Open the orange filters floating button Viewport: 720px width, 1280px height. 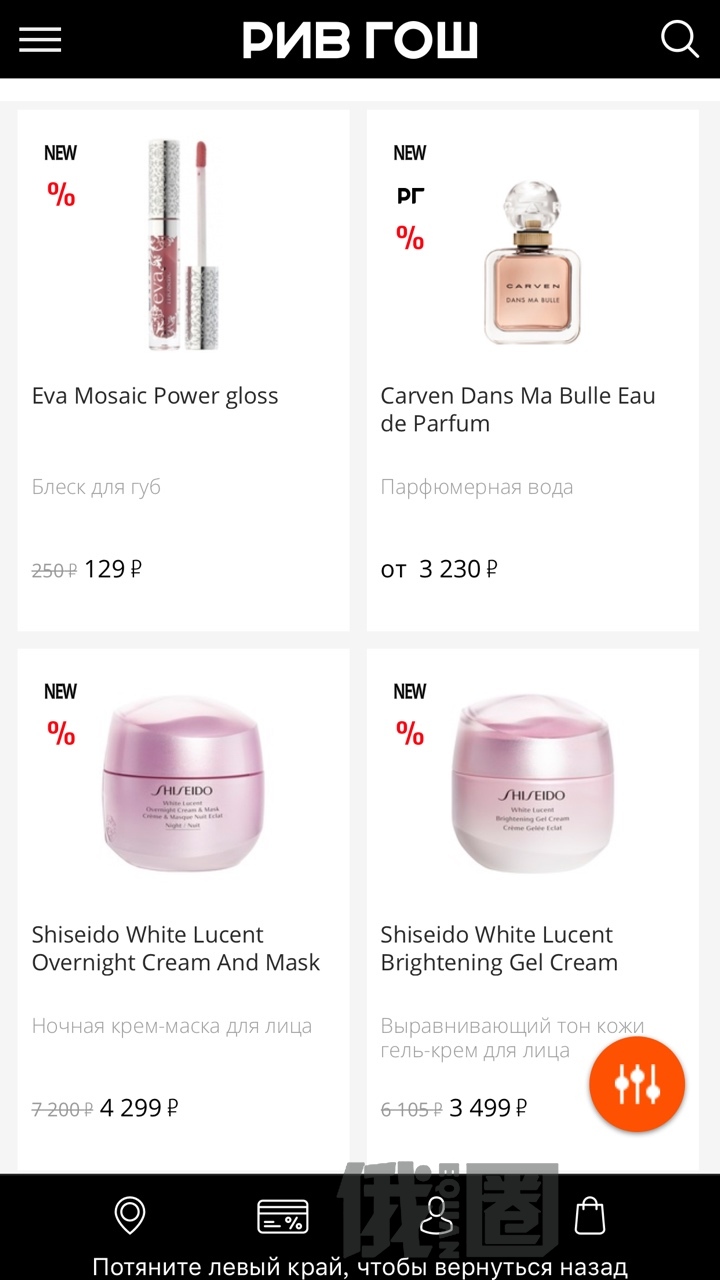click(637, 1084)
